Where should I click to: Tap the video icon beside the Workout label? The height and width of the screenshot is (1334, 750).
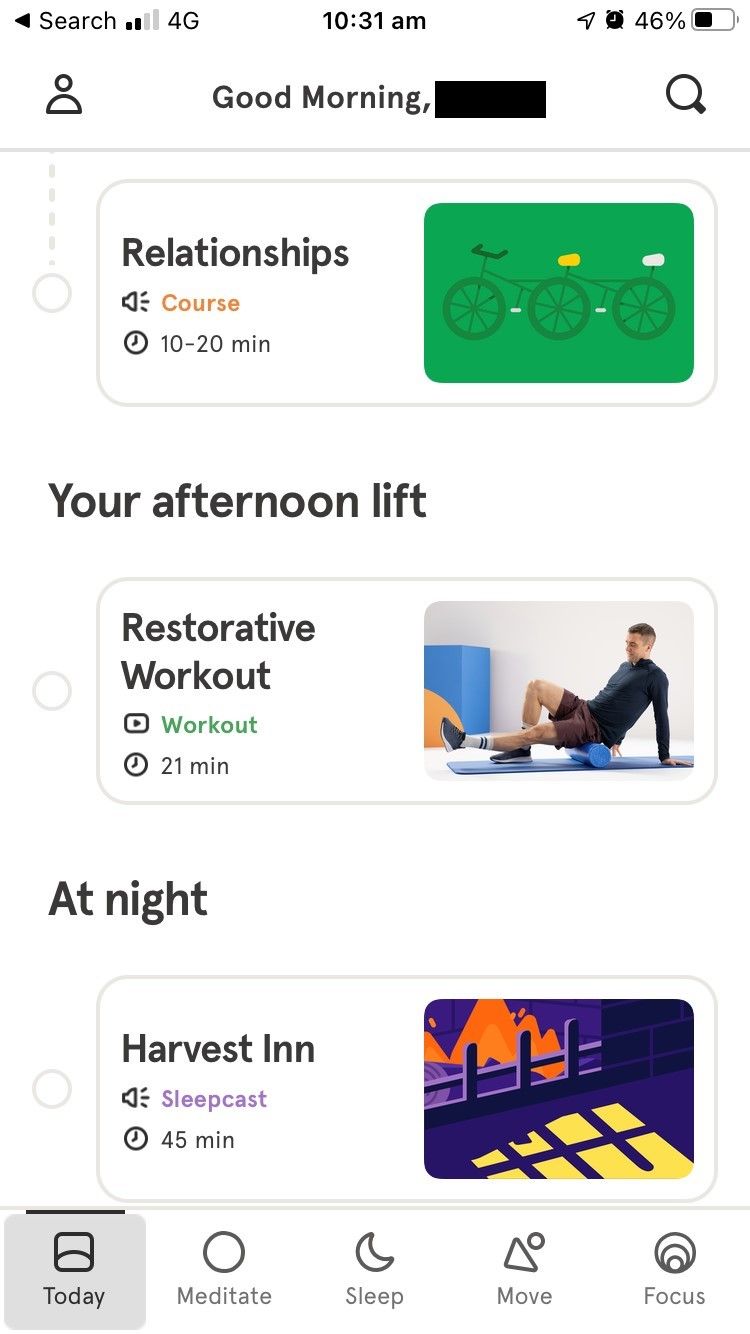(x=135, y=723)
